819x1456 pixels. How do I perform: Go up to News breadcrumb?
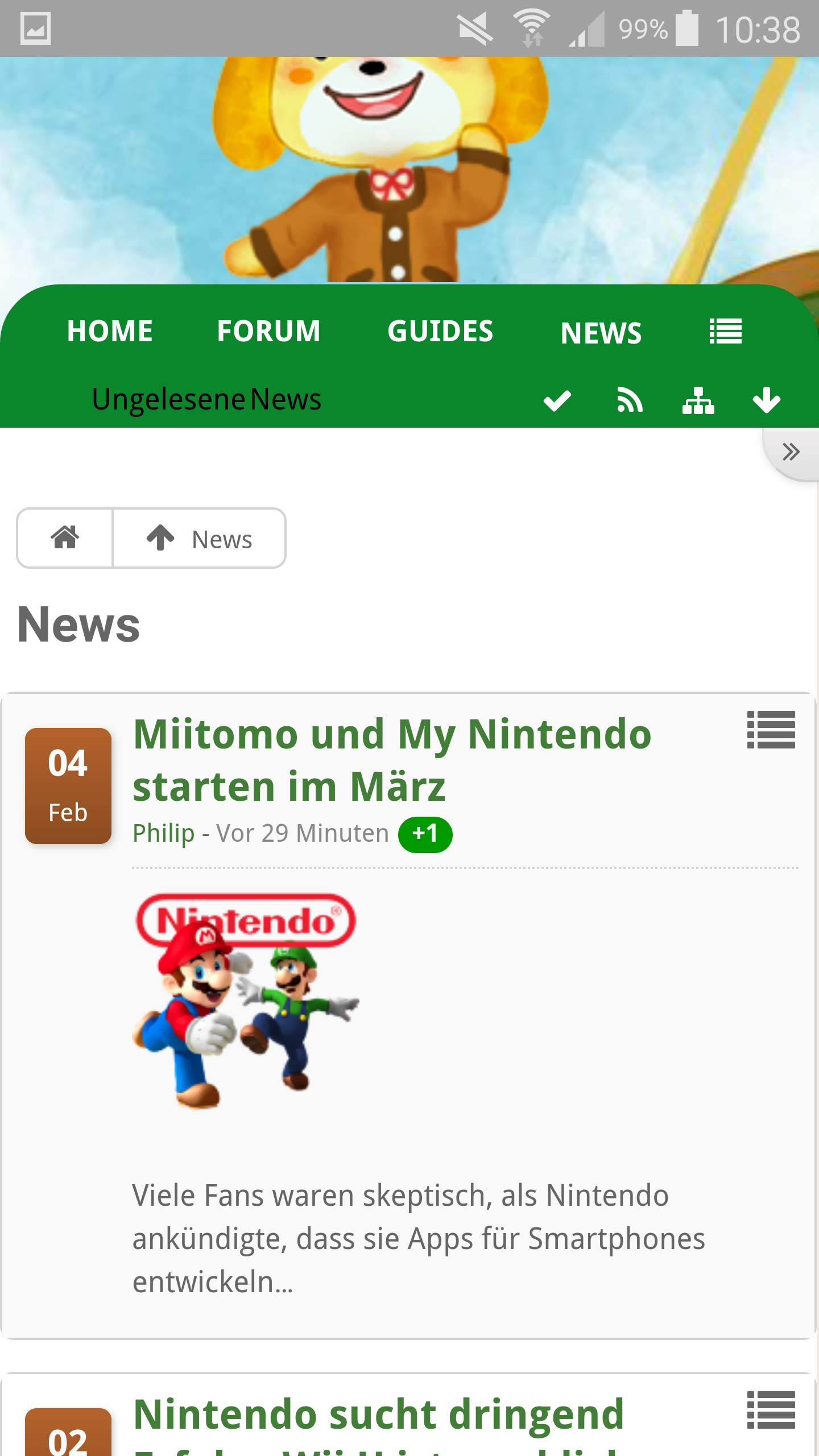200,538
